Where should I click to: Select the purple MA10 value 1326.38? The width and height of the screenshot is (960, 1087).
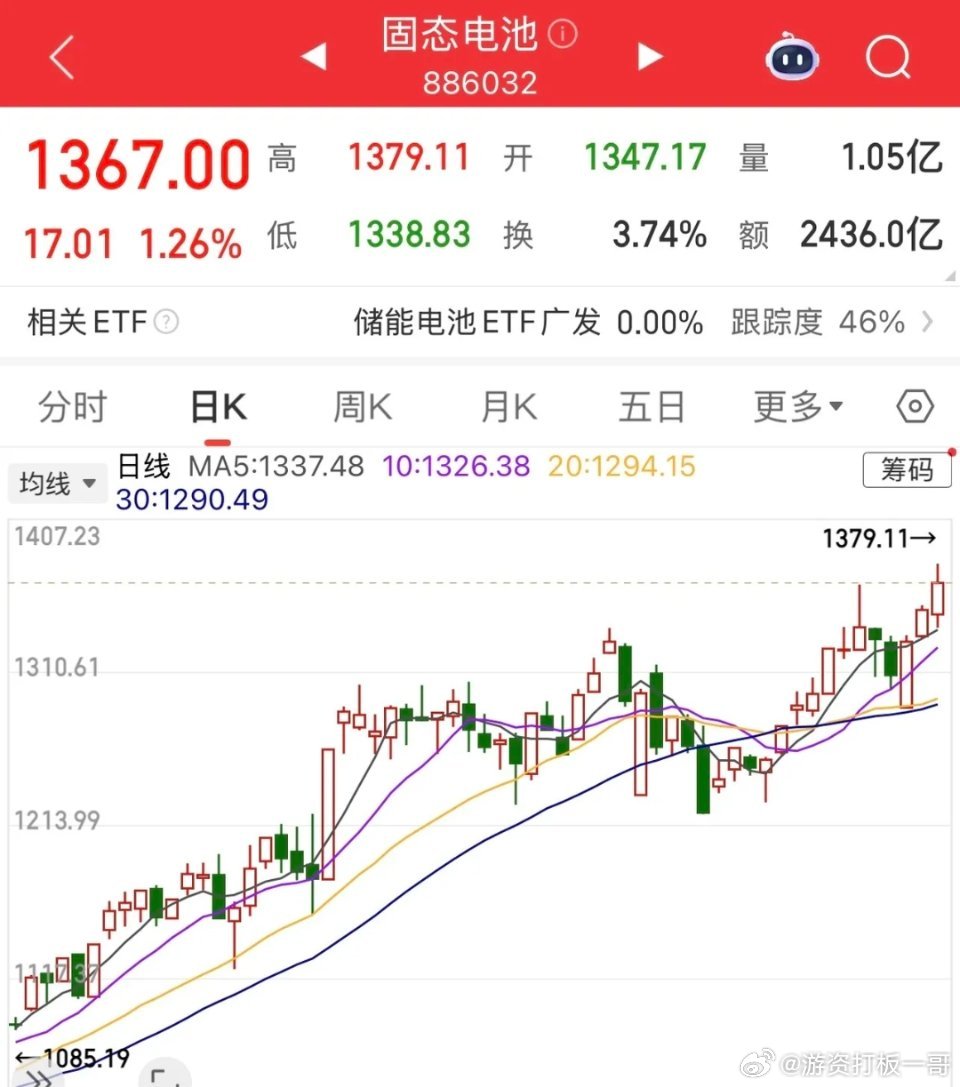point(456,466)
